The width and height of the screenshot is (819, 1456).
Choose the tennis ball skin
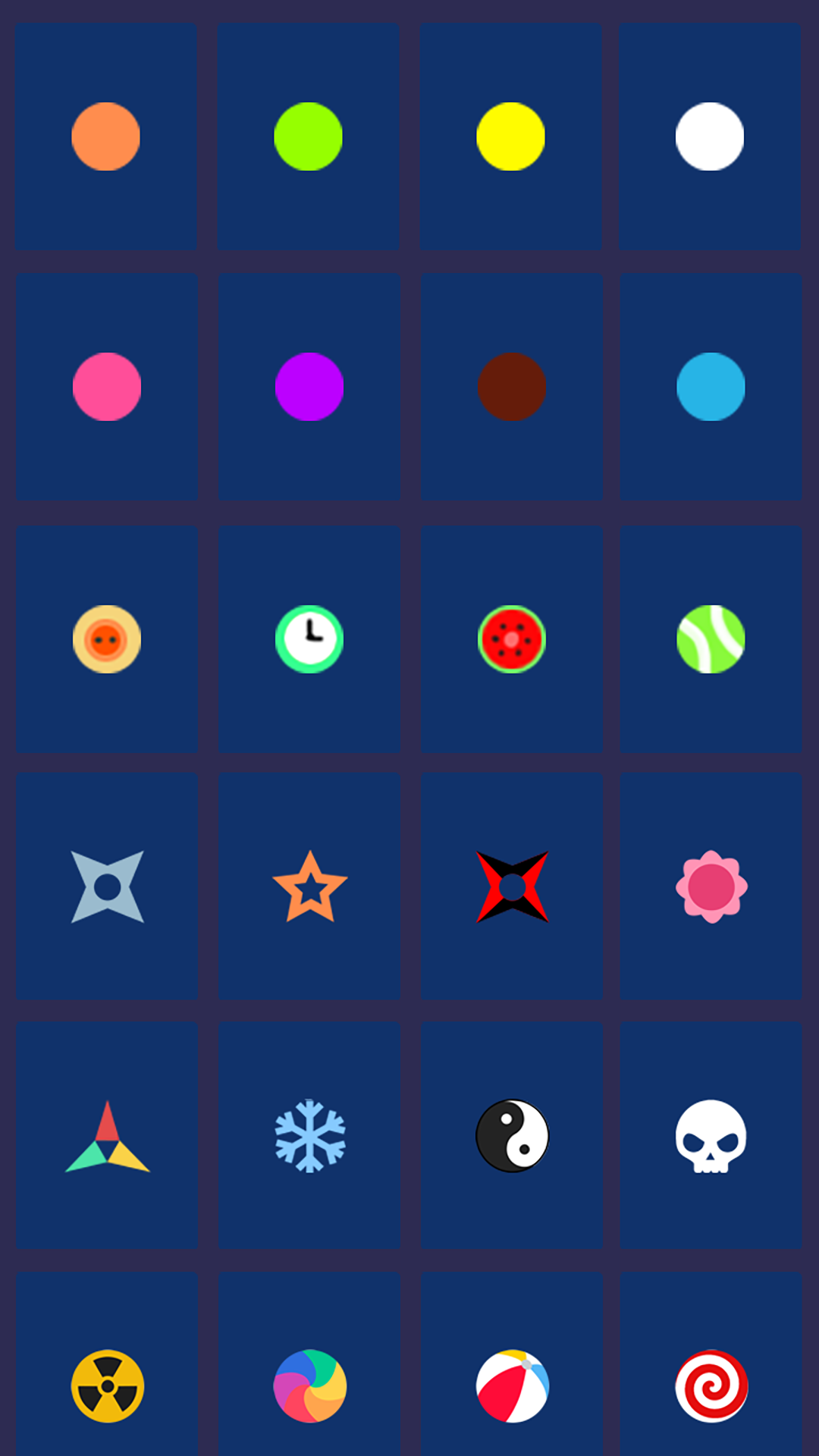(x=711, y=639)
